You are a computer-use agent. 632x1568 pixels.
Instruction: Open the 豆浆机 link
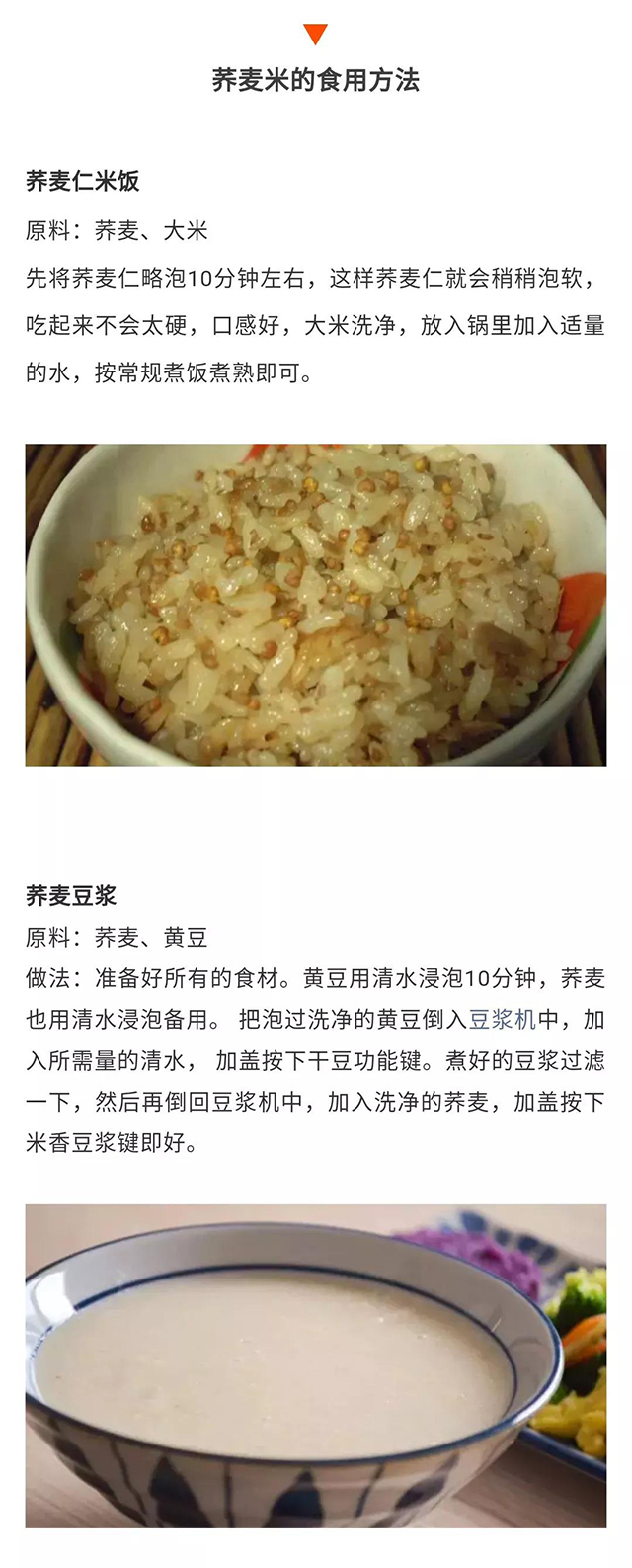pyautogui.click(x=502, y=1020)
